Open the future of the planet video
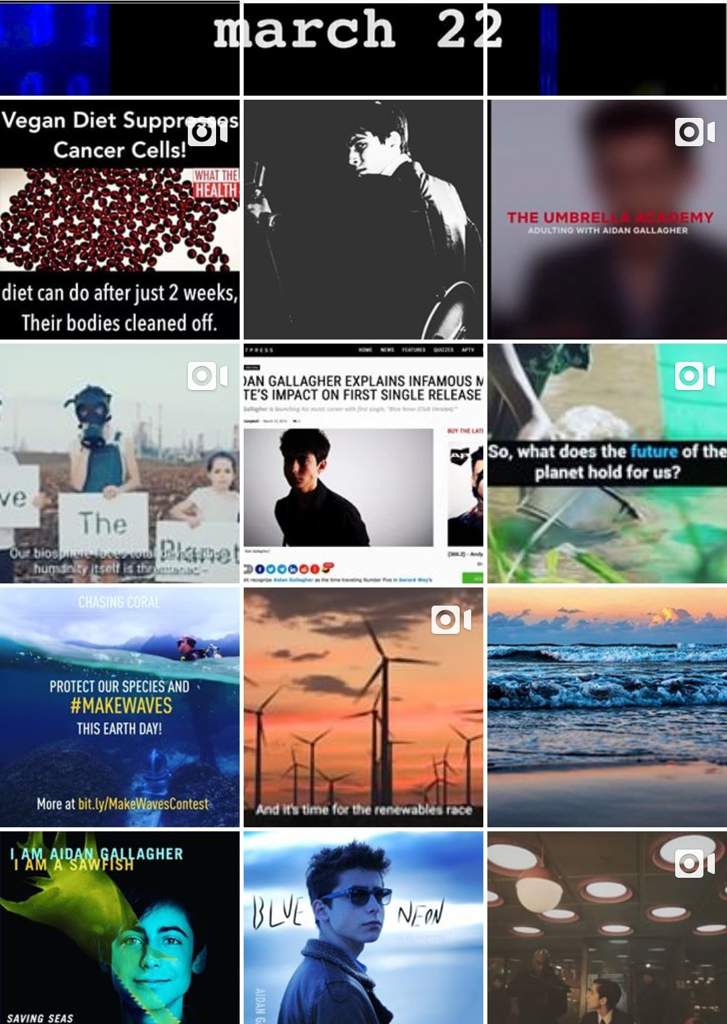 607,463
